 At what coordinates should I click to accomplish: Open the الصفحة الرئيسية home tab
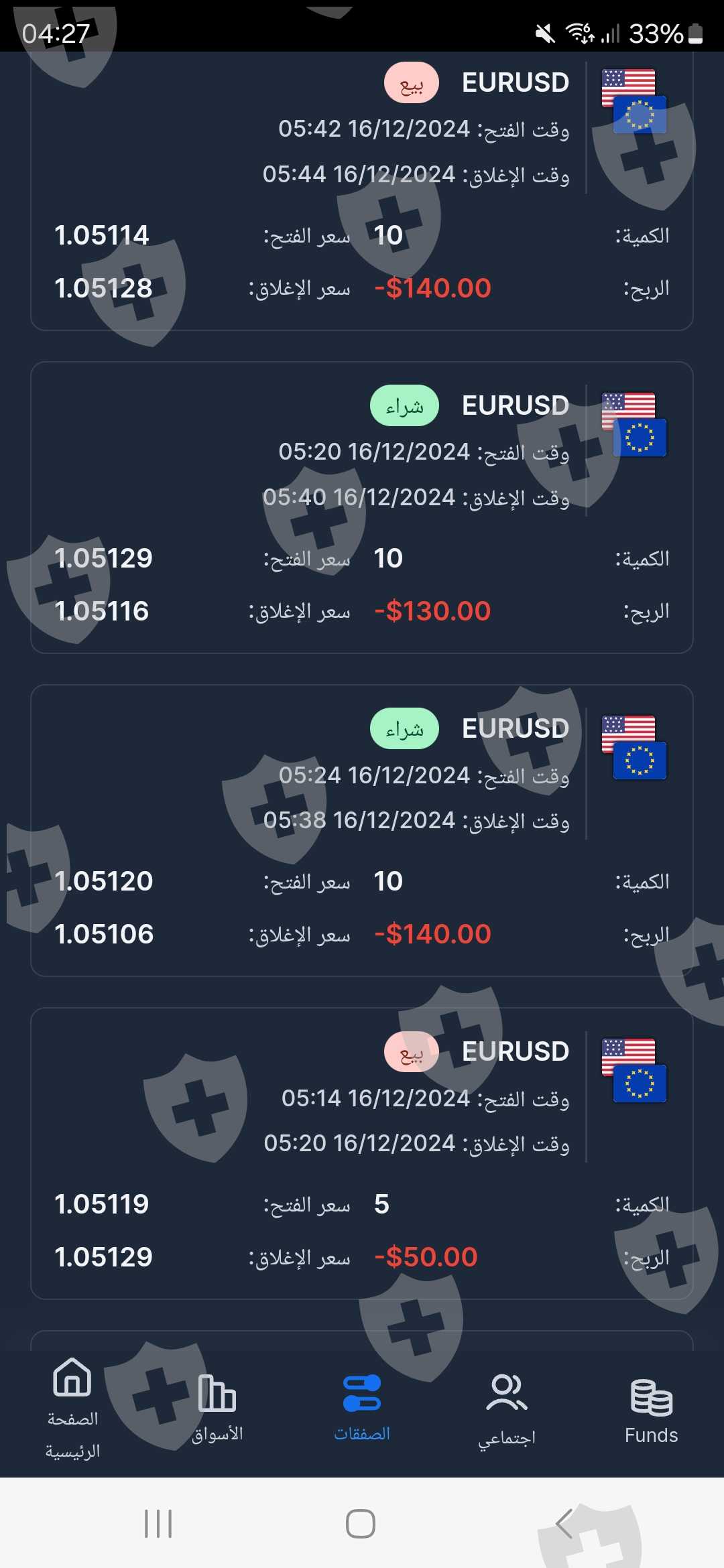[x=72, y=1407]
